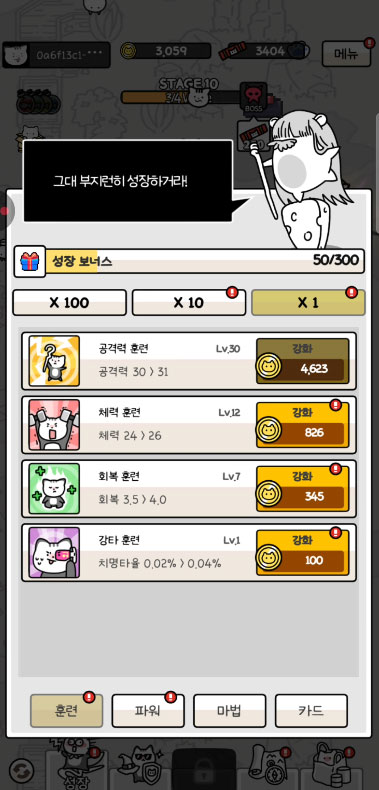The image size is (379, 790).
Task: Switch to the 카드 tab
Action: point(311,710)
